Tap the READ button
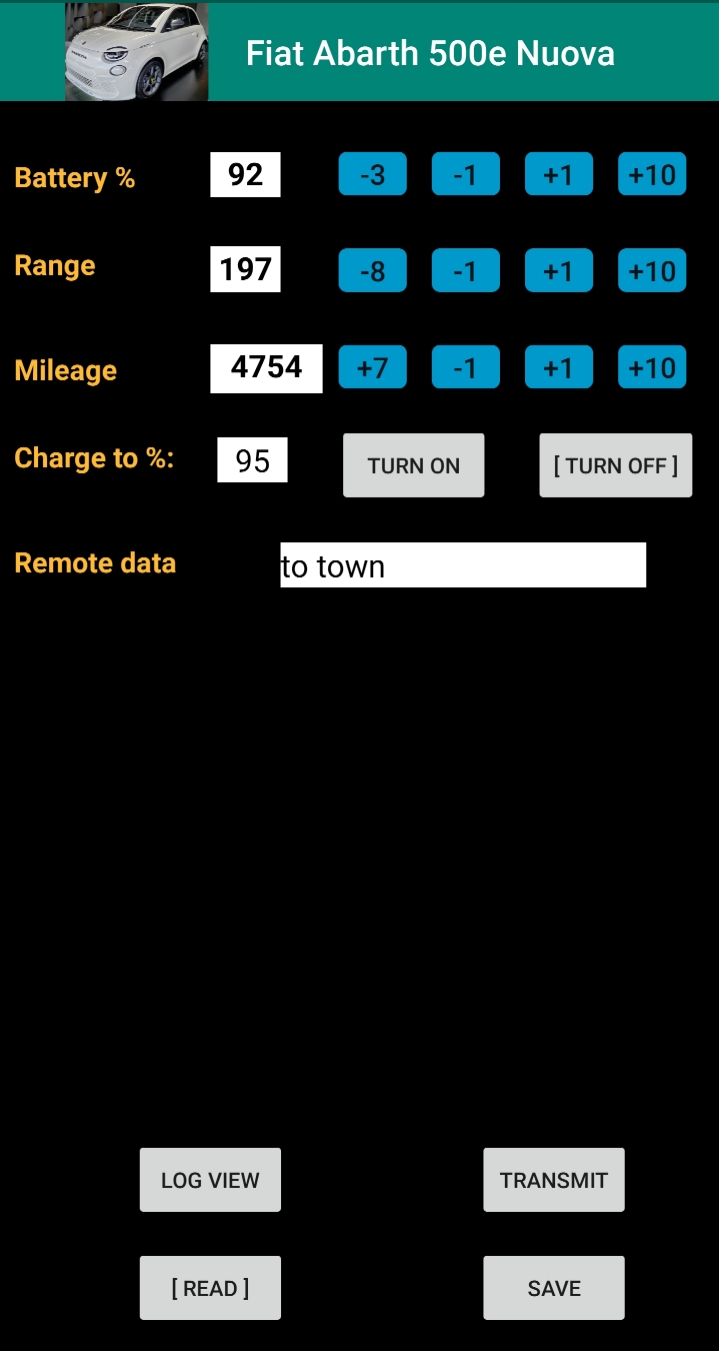The image size is (719, 1351). (x=210, y=1288)
